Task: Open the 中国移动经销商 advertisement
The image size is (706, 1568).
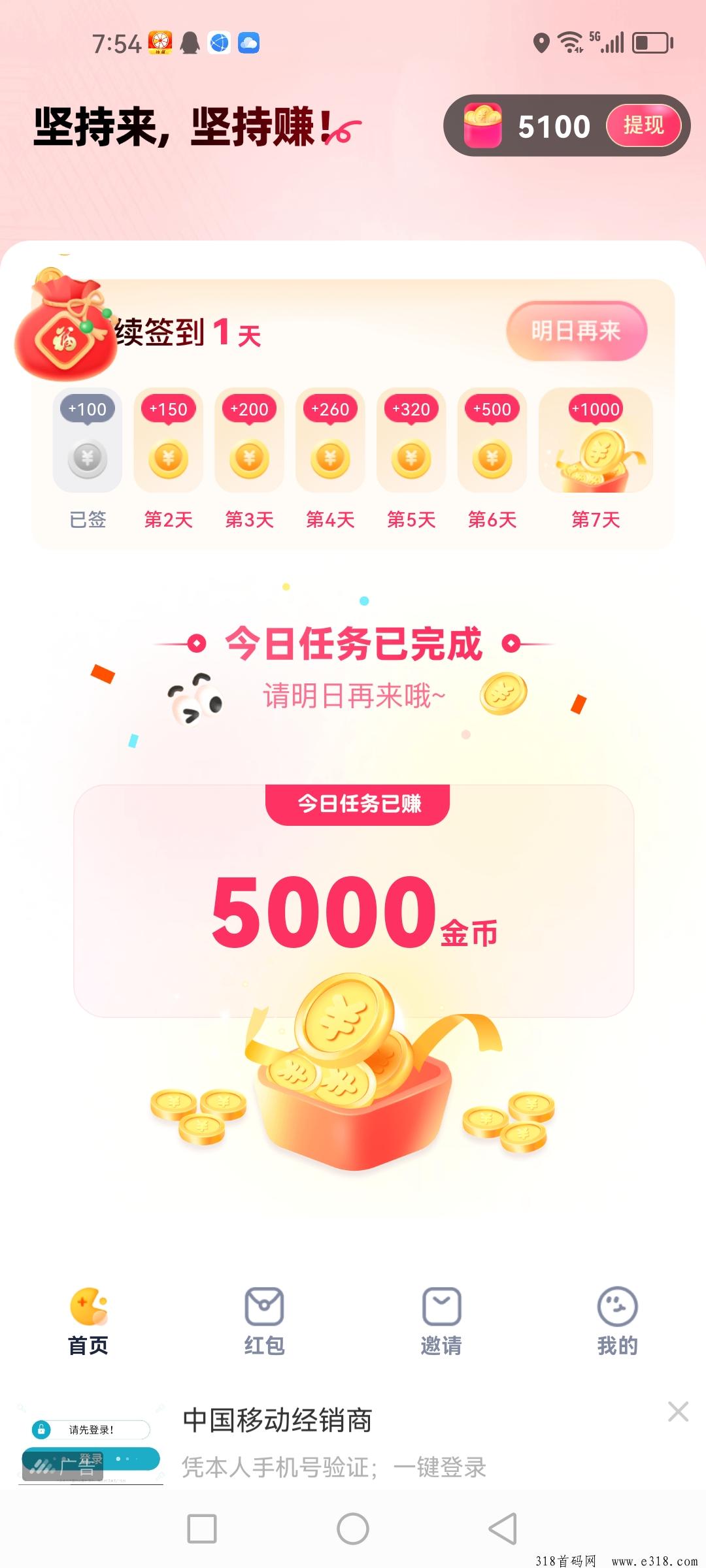Action: (353, 1443)
